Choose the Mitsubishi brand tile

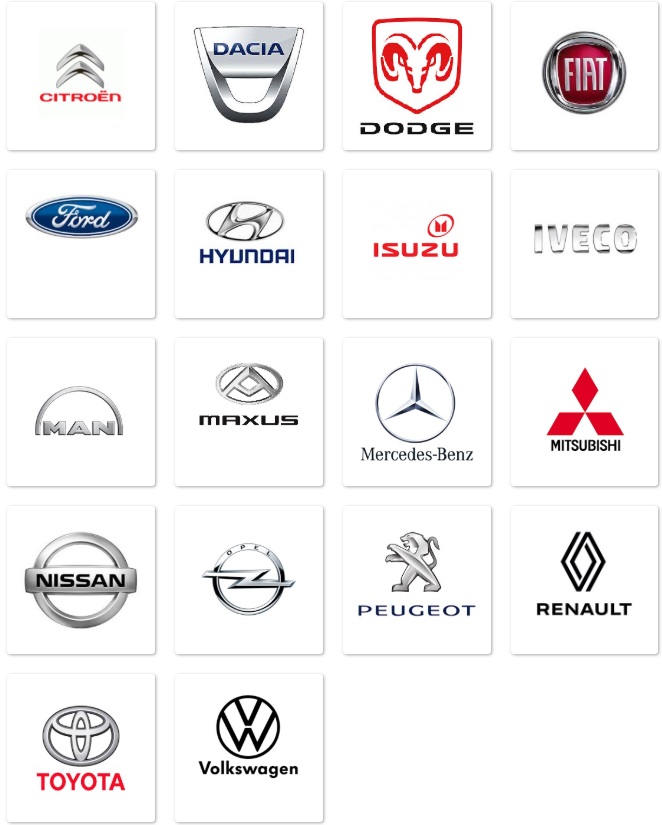click(x=585, y=412)
